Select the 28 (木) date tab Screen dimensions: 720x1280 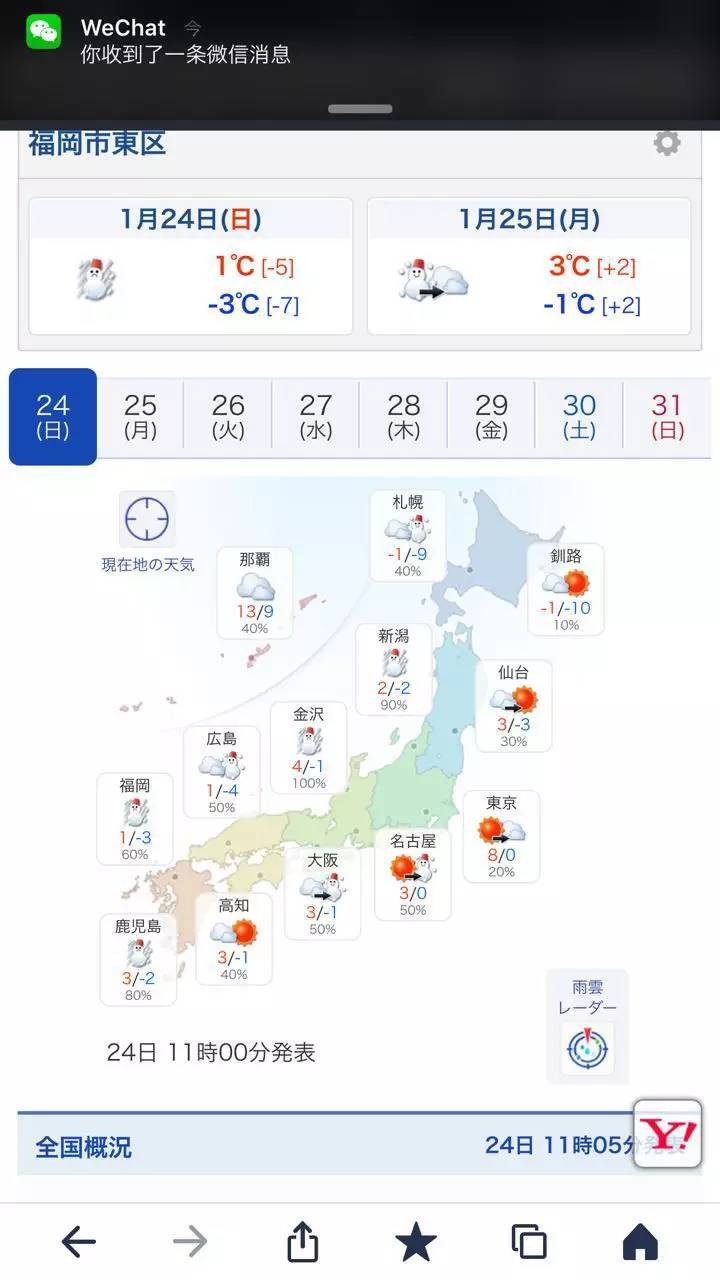(x=404, y=417)
